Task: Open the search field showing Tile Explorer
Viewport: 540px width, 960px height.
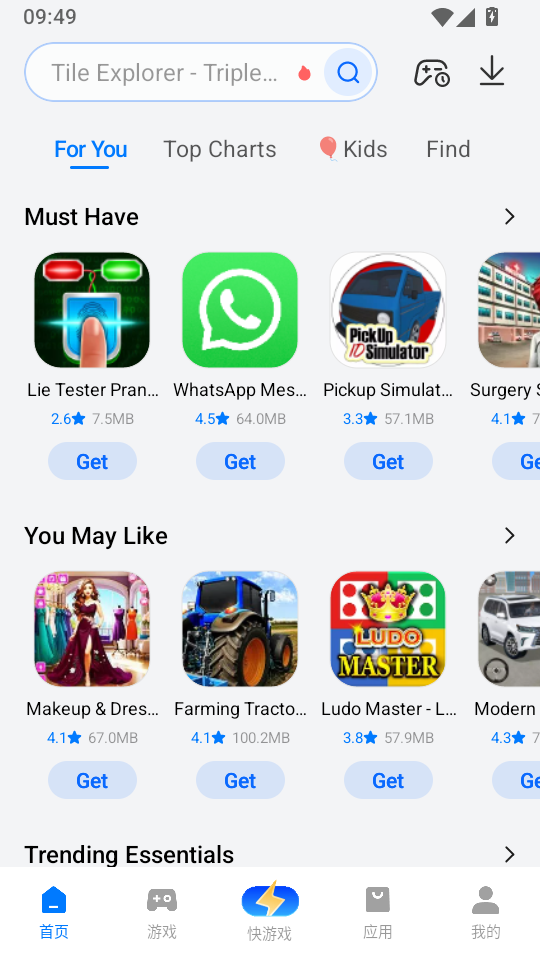Action: pos(200,72)
